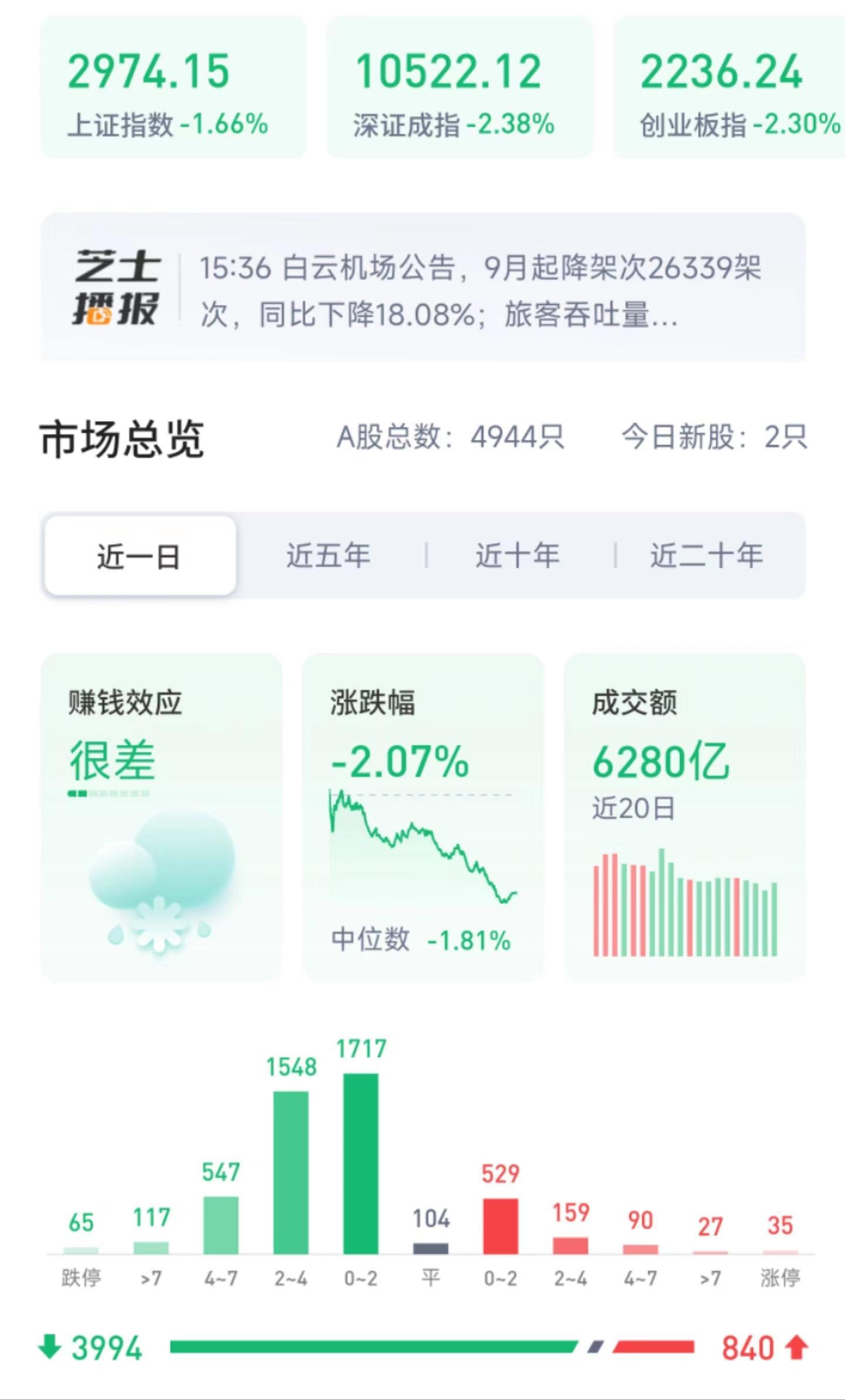The height and width of the screenshot is (1400, 845).
Task: Switch to the 近十年 tab
Action: pyautogui.click(x=517, y=555)
